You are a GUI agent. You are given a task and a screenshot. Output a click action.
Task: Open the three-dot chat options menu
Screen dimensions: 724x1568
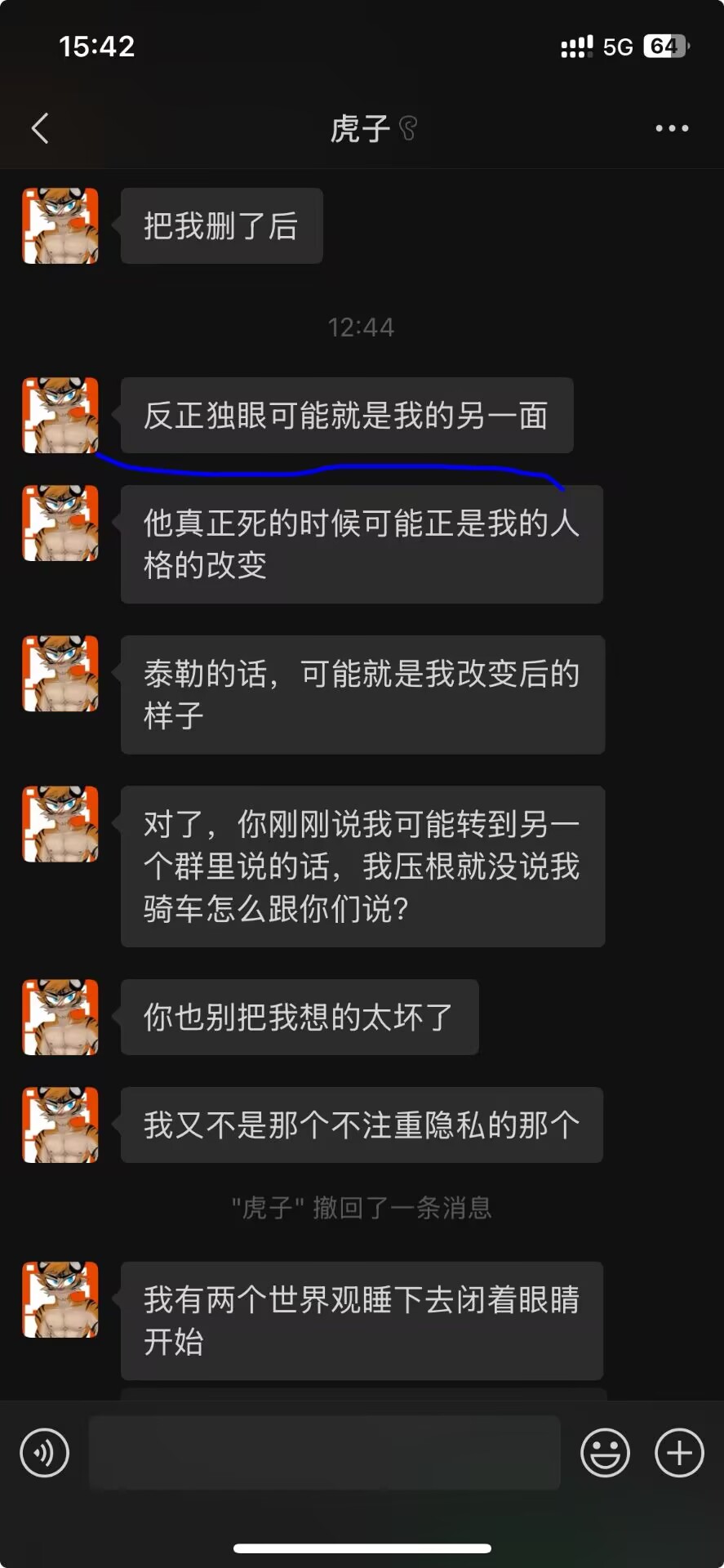click(672, 128)
